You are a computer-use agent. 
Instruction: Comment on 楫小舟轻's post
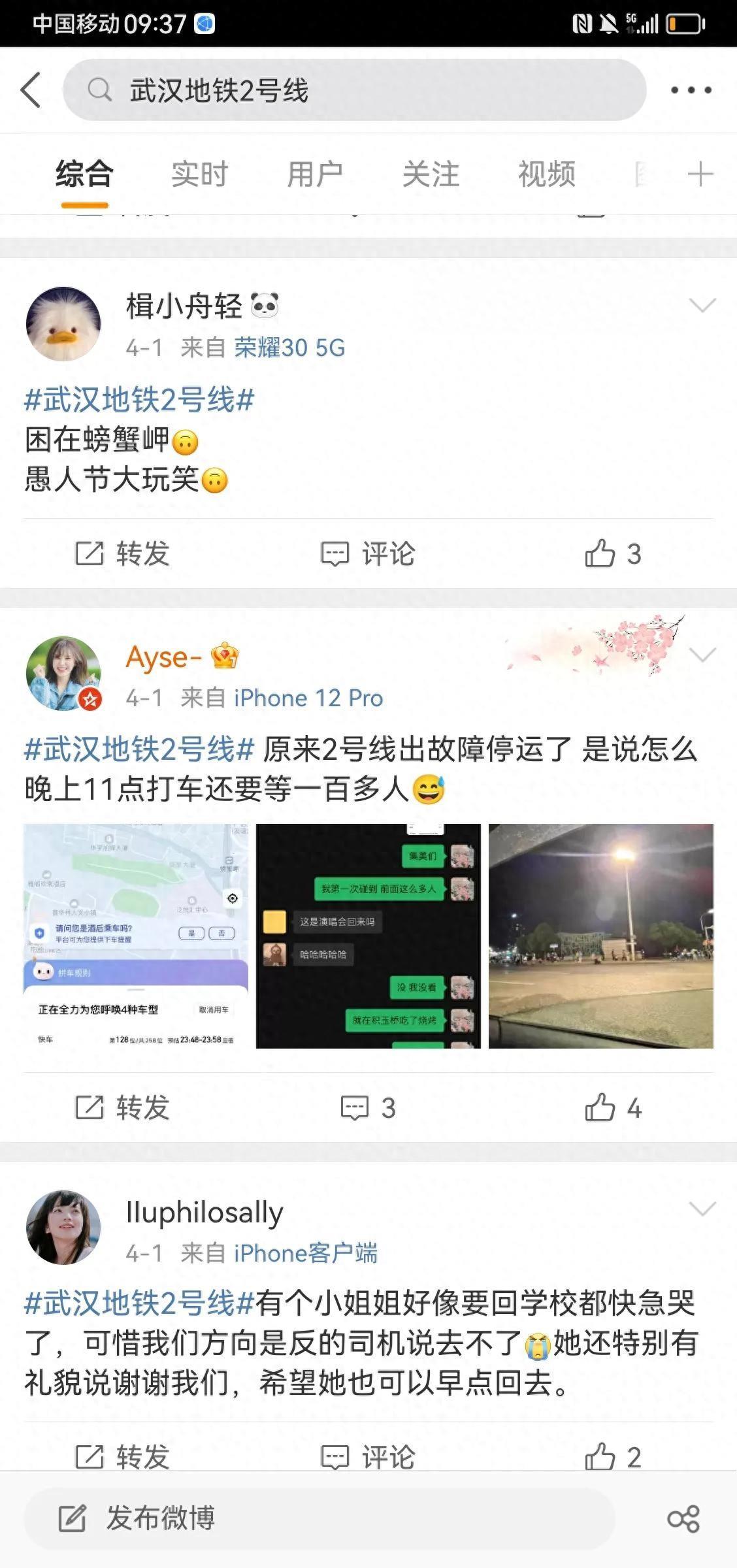point(368,554)
